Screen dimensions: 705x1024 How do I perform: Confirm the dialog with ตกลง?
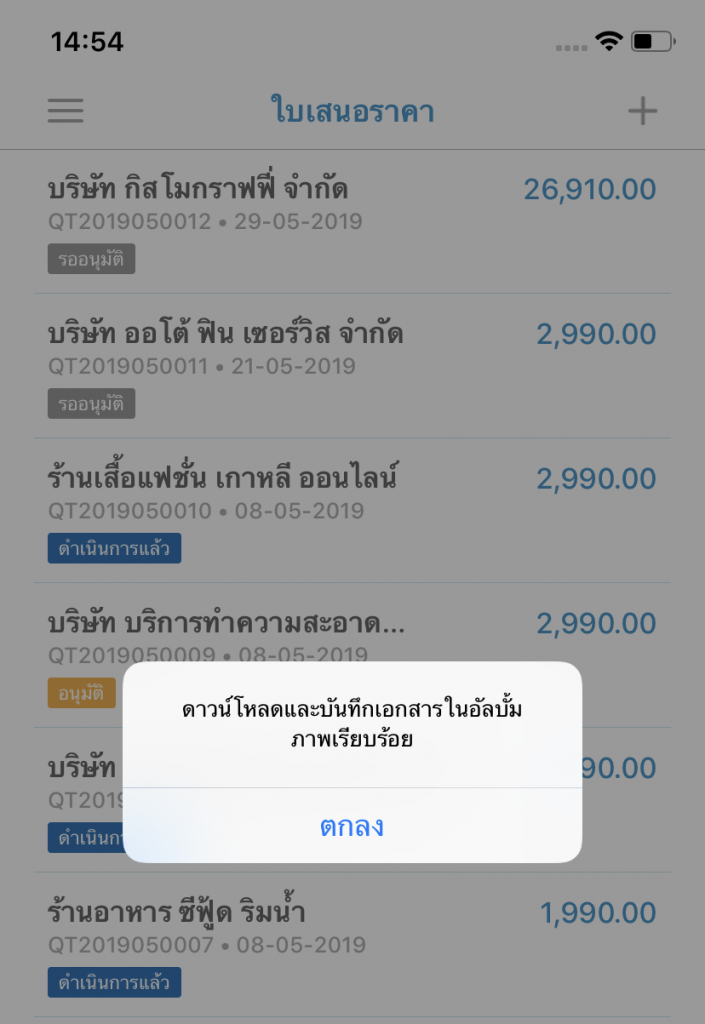click(x=352, y=826)
